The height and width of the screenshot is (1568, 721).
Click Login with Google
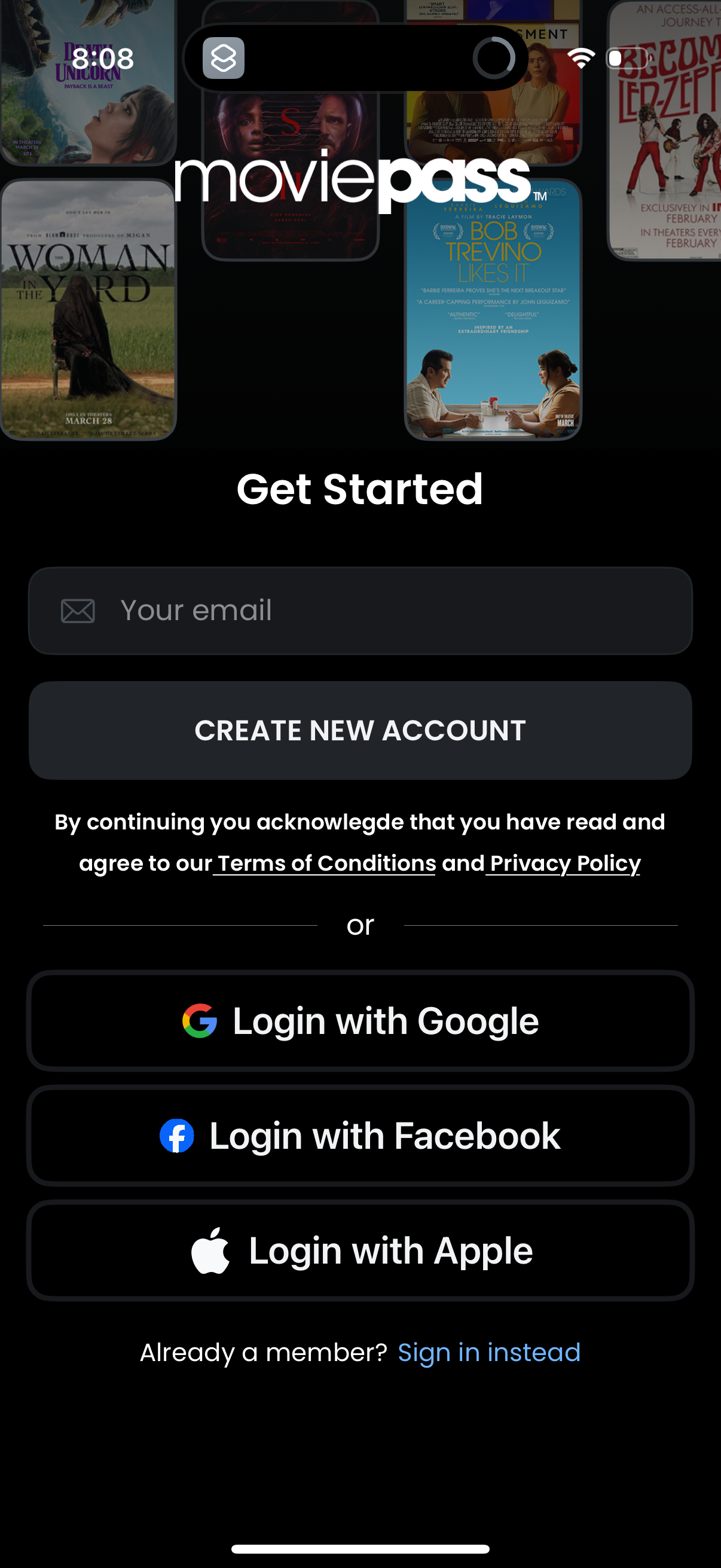click(360, 1020)
